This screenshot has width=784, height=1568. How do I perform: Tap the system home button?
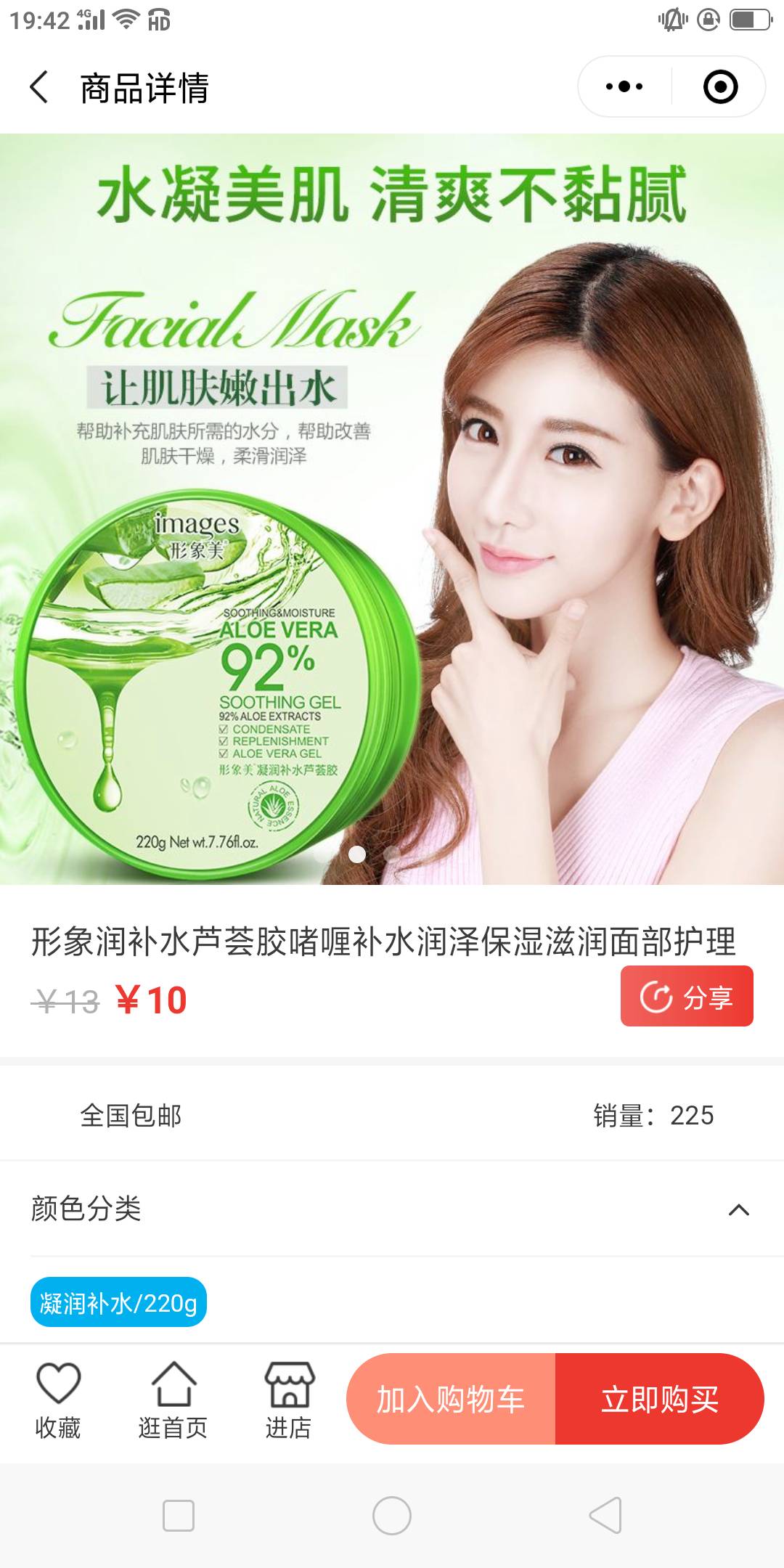[x=392, y=1516]
